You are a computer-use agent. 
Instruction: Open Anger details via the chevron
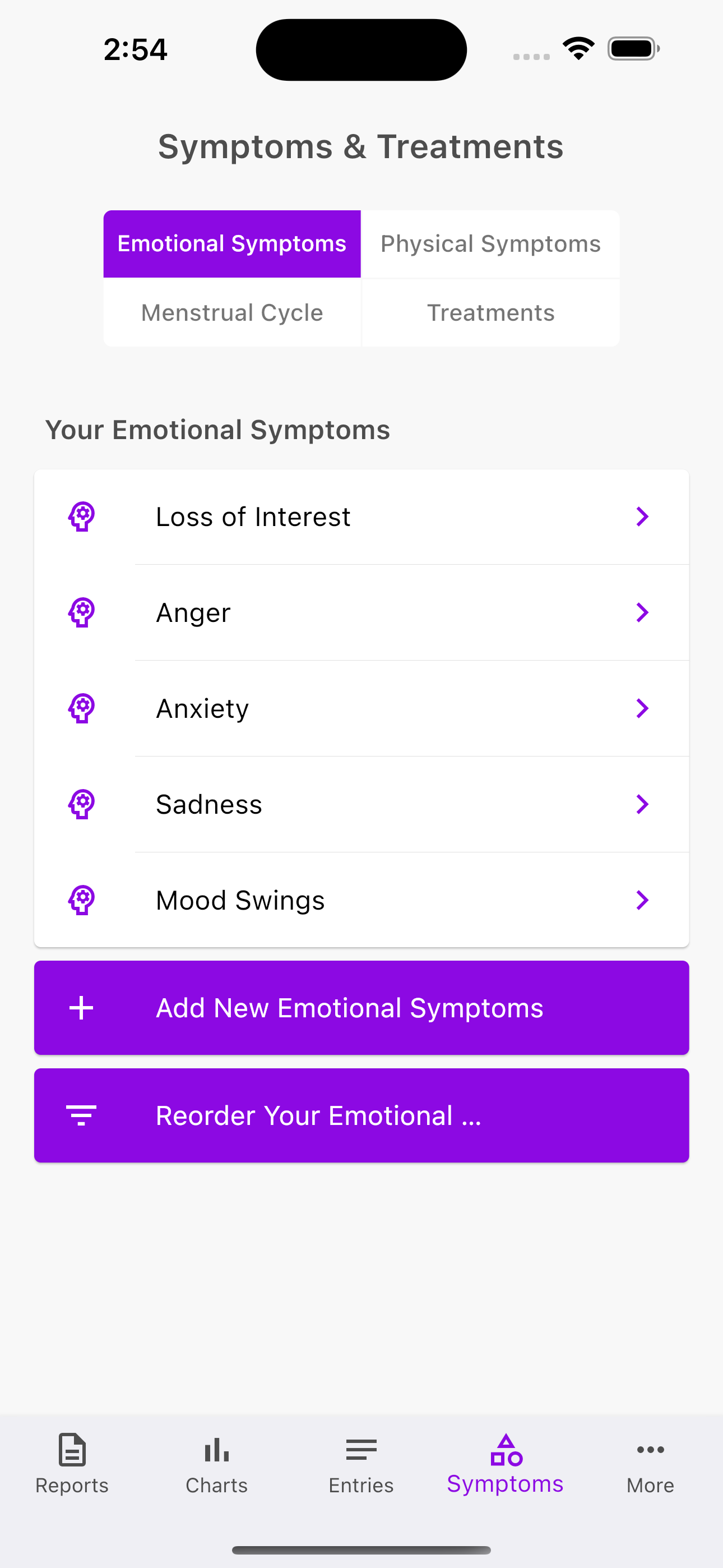[x=643, y=612]
